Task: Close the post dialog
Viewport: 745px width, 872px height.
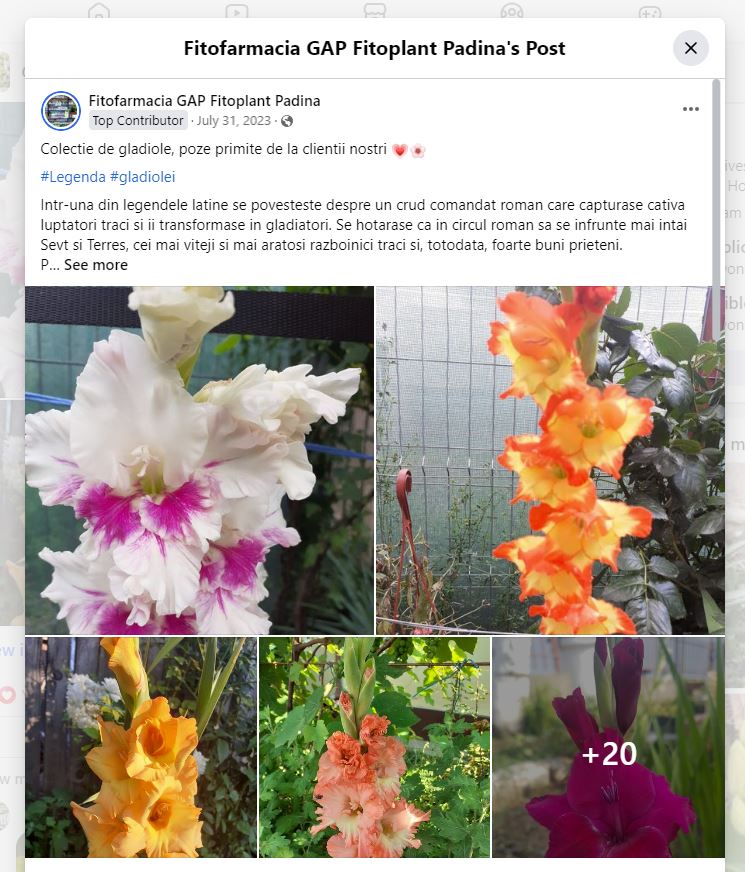Action: point(690,48)
